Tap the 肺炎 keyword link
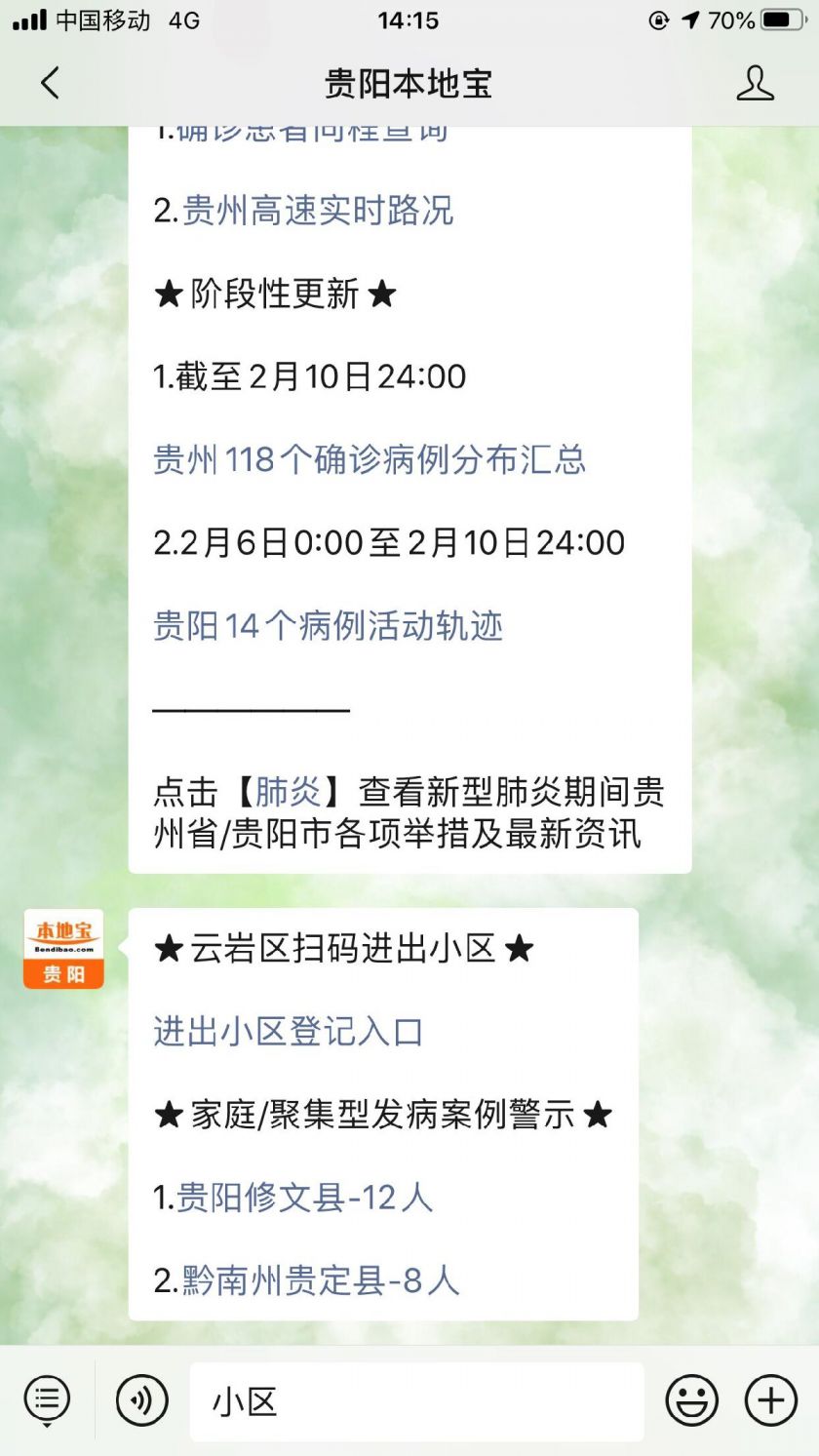 click(288, 792)
